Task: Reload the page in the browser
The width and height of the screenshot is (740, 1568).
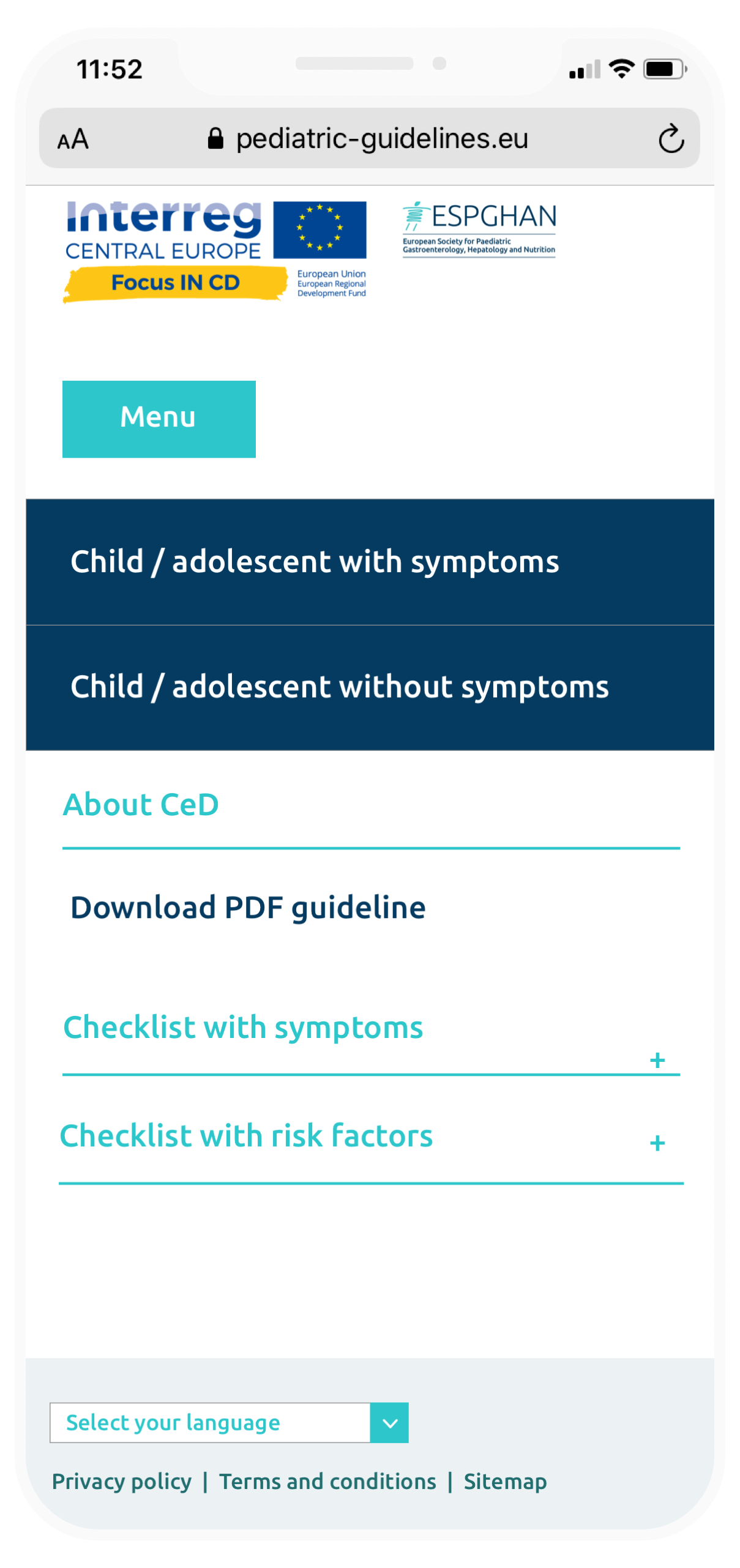Action: (671, 138)
